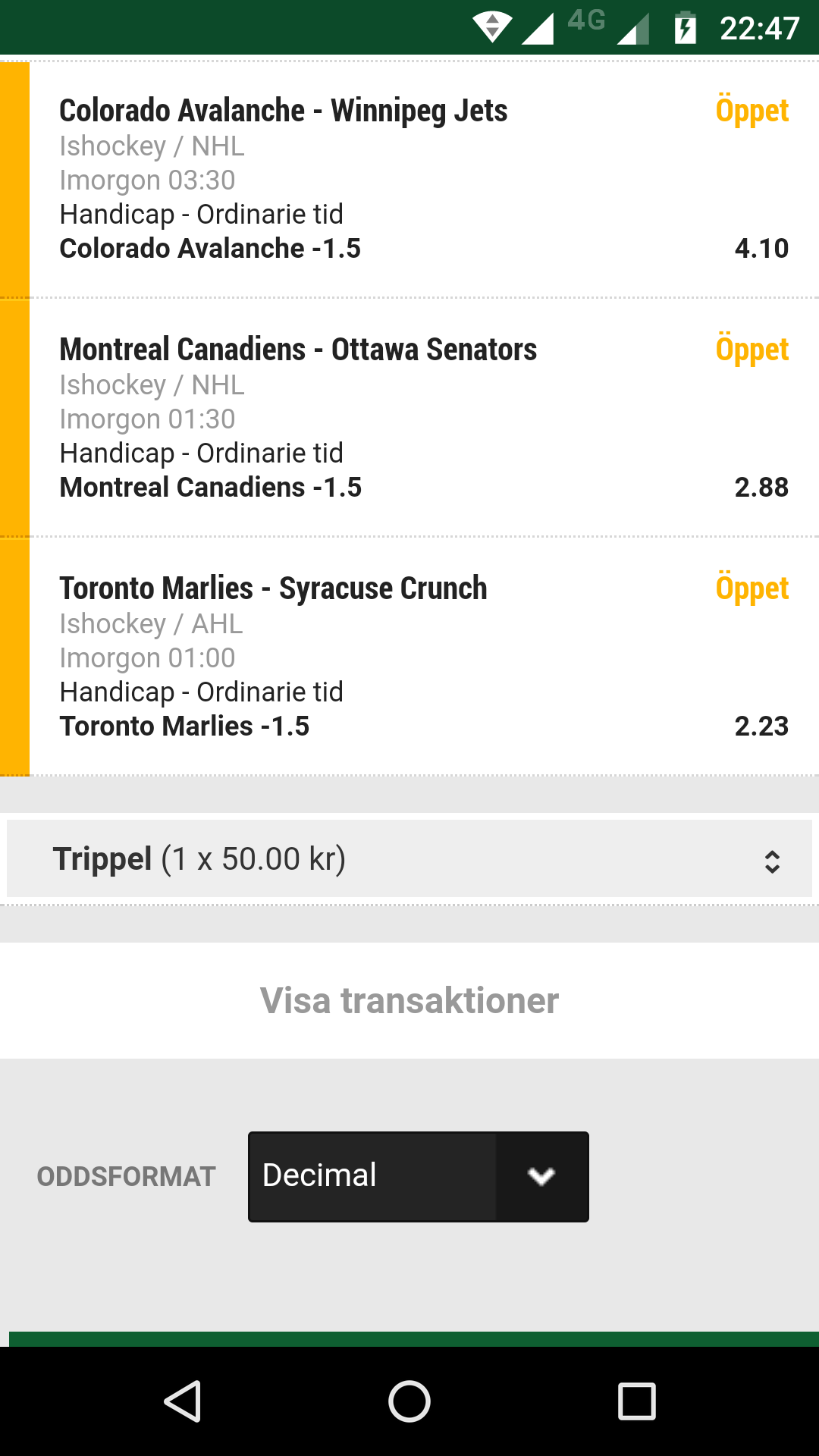Tap Visa transaktioner
The width and height of the screenshot is (819, 1456).
409,1000
